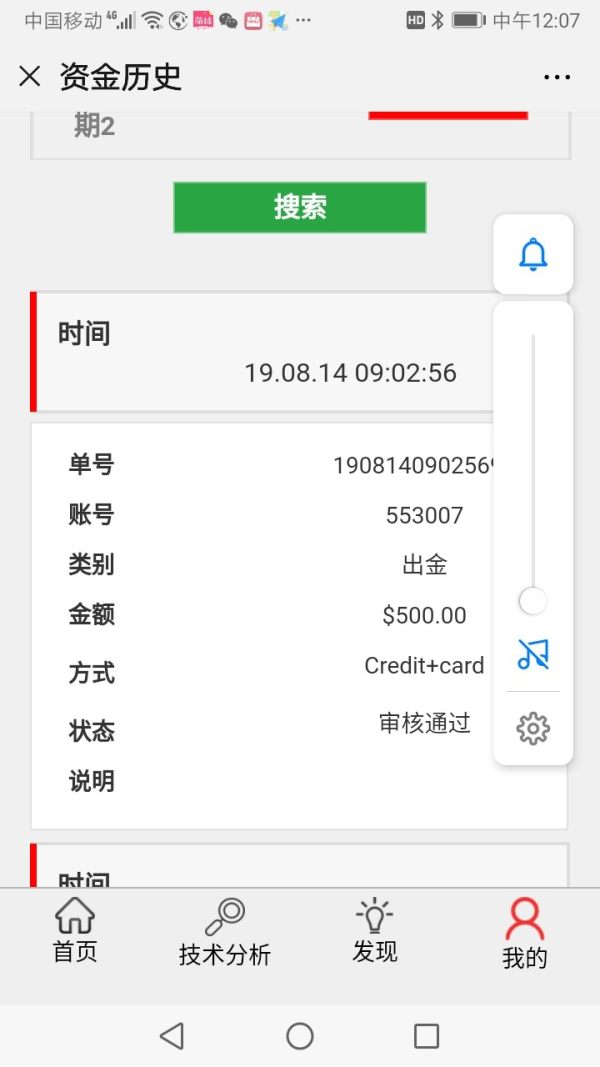Switch to the 技术分析 tab
600x1067 pixels.
[225, 932]
